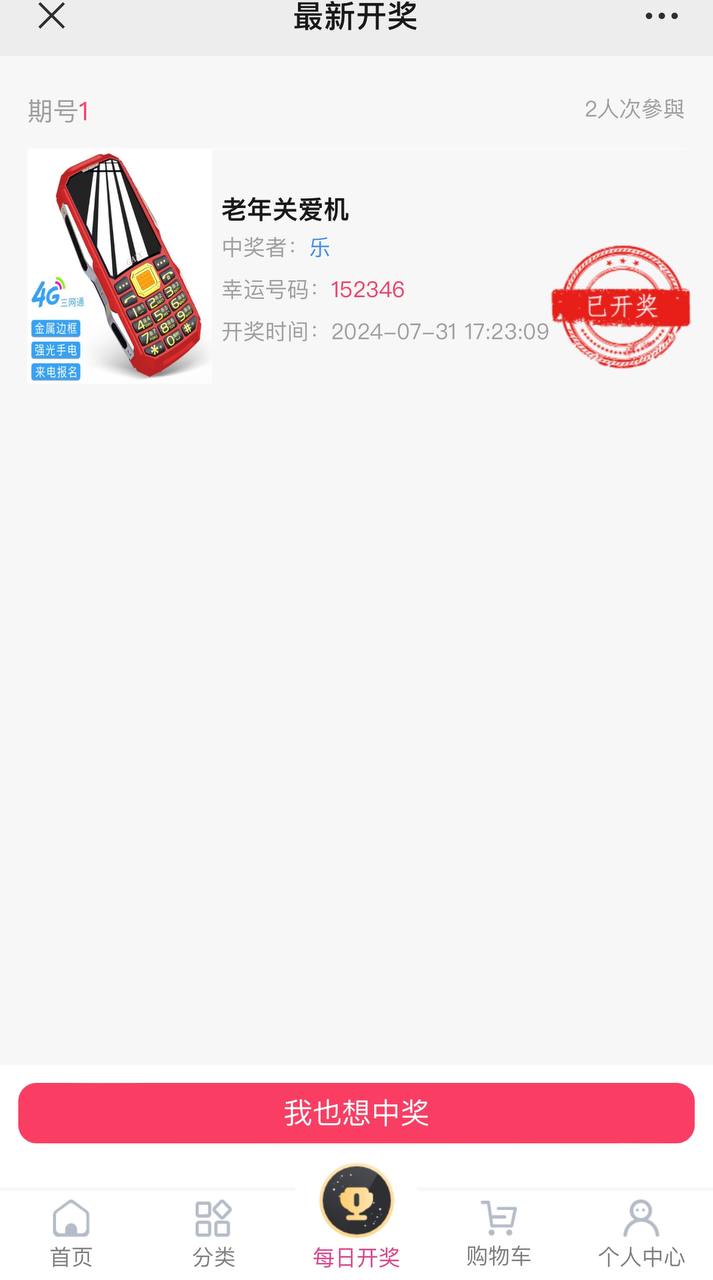Tap the 我也想中奖 button
Screen dimensions: 713x1280
pos(356,1113)
